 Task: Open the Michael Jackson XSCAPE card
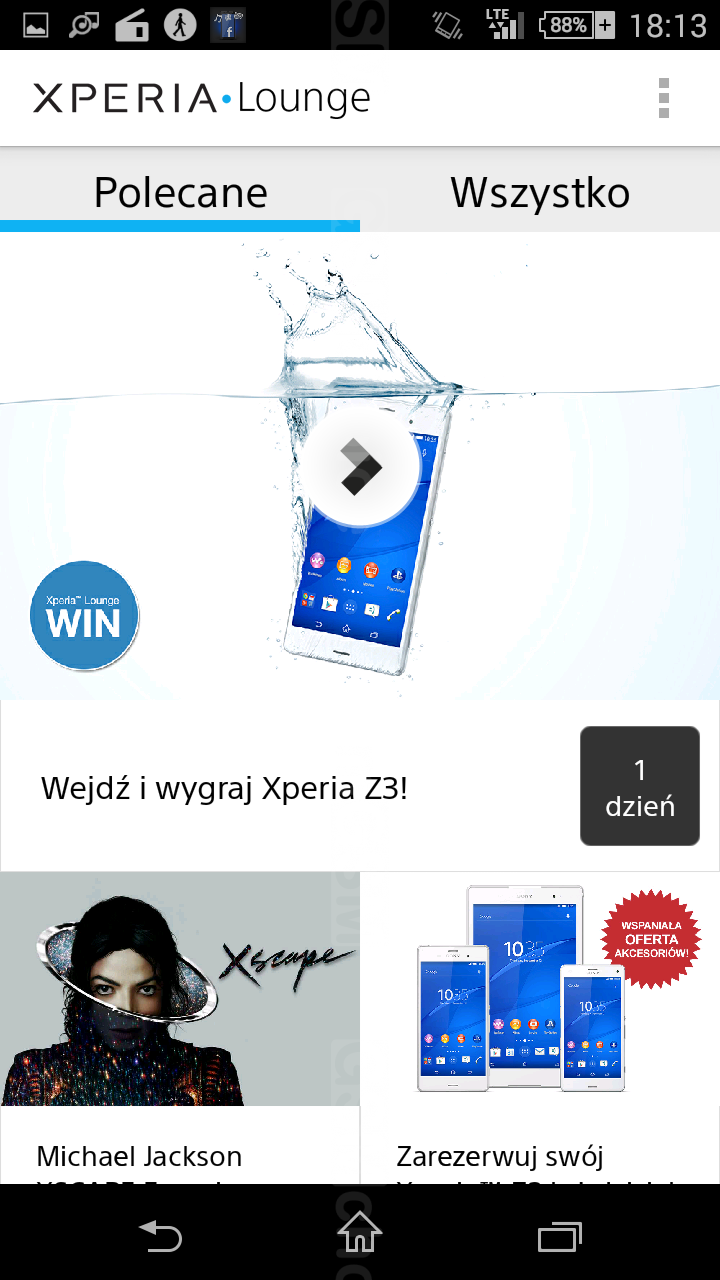point(180,1028)
